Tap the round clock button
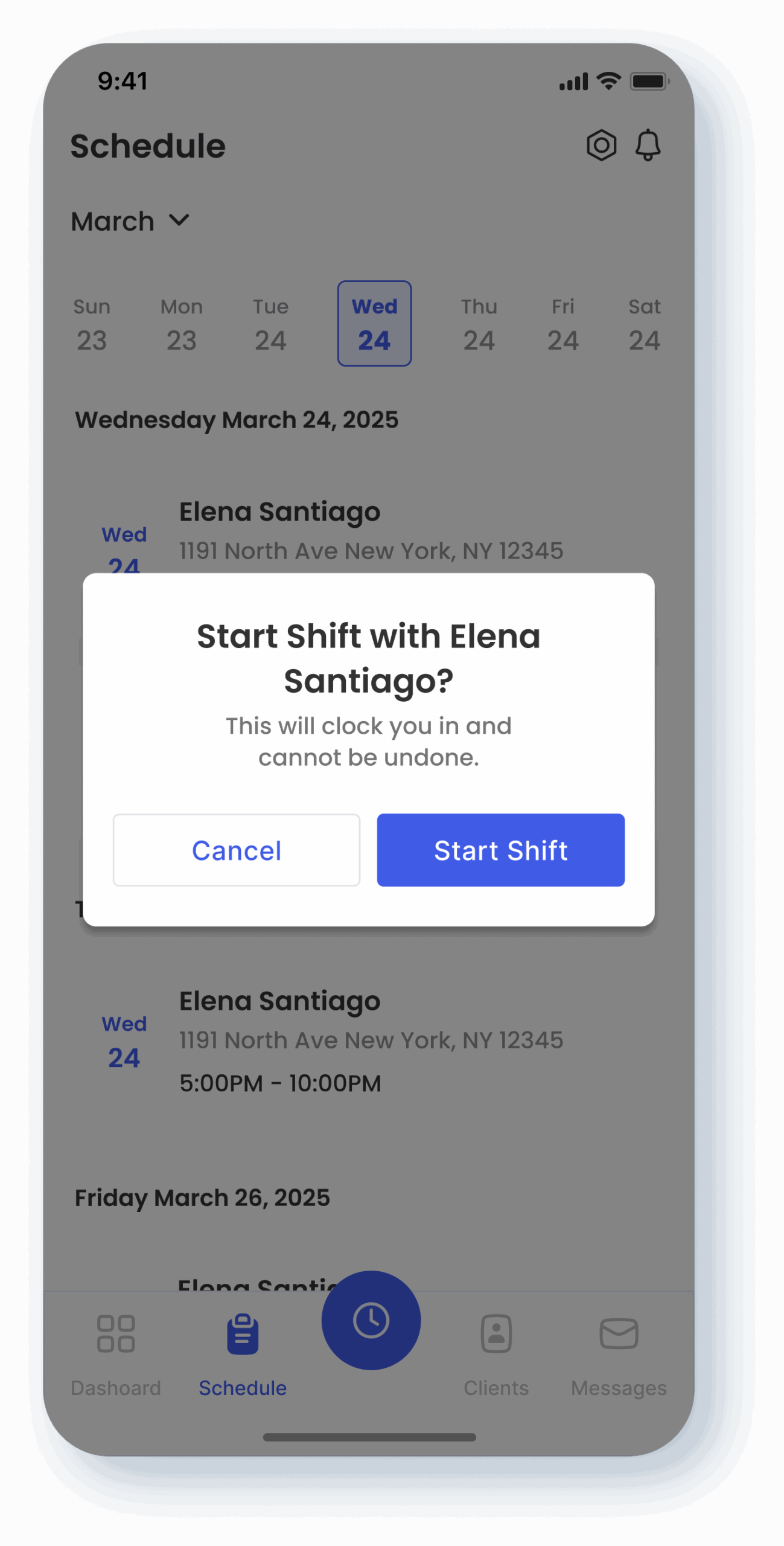Image resolution: width=784 pixels, height=1546 pixels. (x=371, y=1320)
